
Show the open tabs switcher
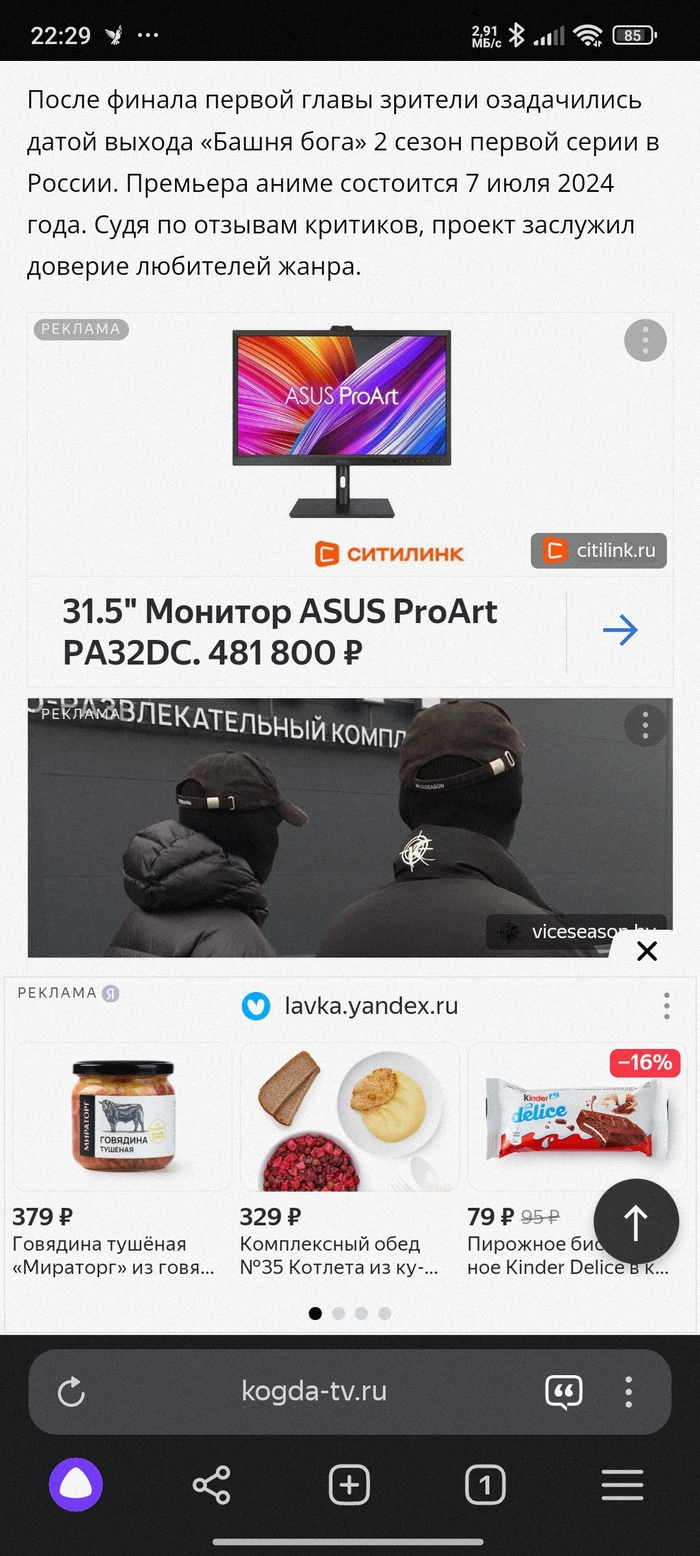(485, 1485)
